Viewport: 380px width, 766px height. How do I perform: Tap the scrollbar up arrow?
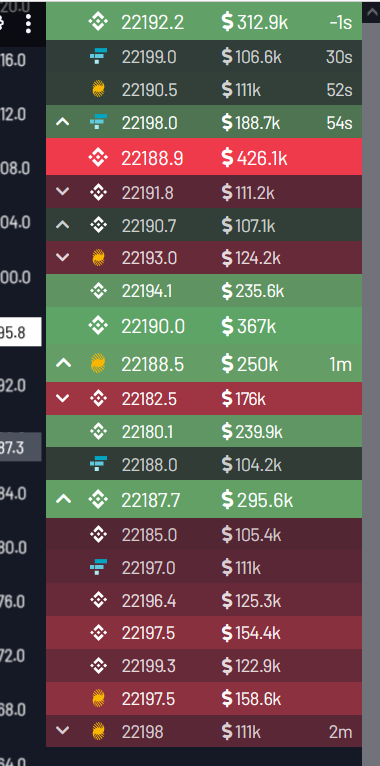371,12
